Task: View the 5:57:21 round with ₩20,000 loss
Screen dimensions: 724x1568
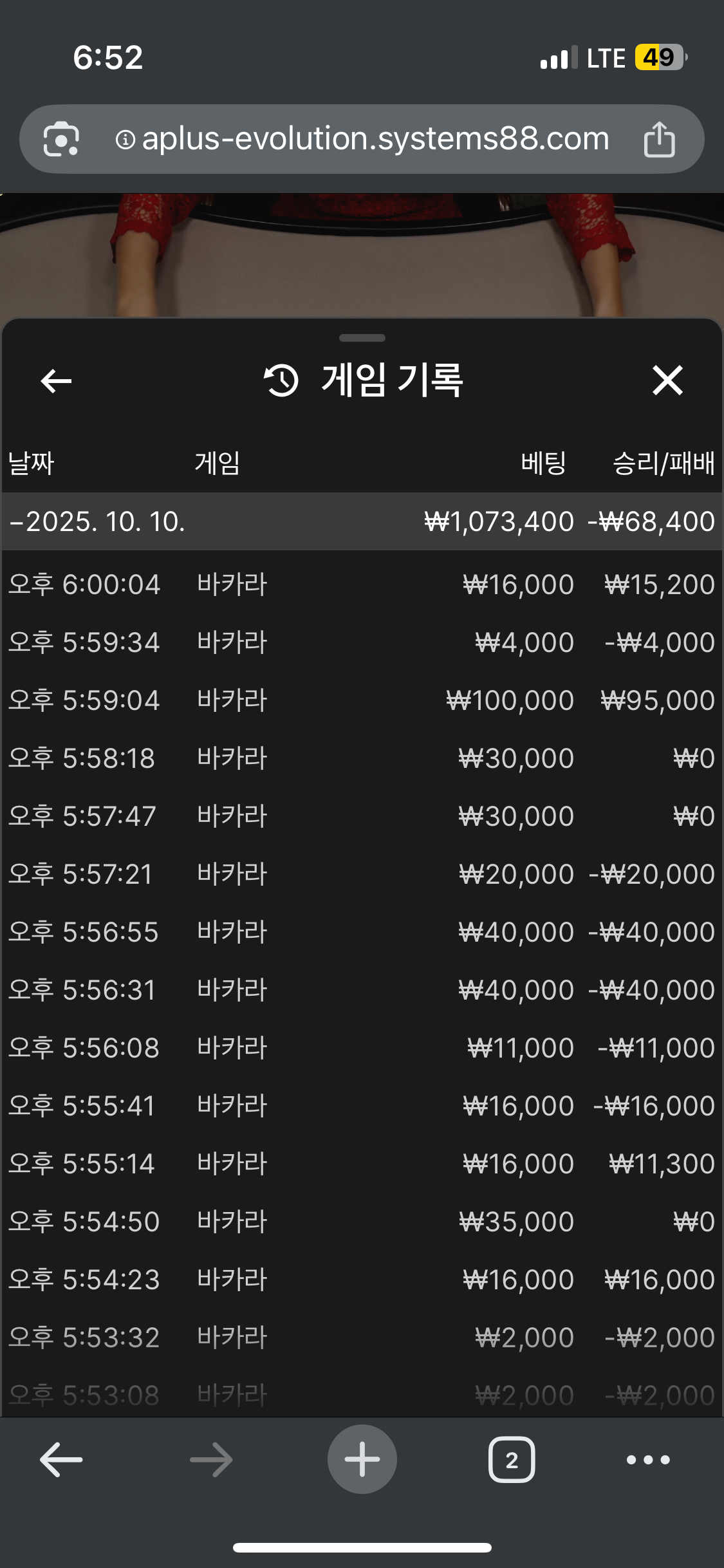Action: click(x=362, y=874)
